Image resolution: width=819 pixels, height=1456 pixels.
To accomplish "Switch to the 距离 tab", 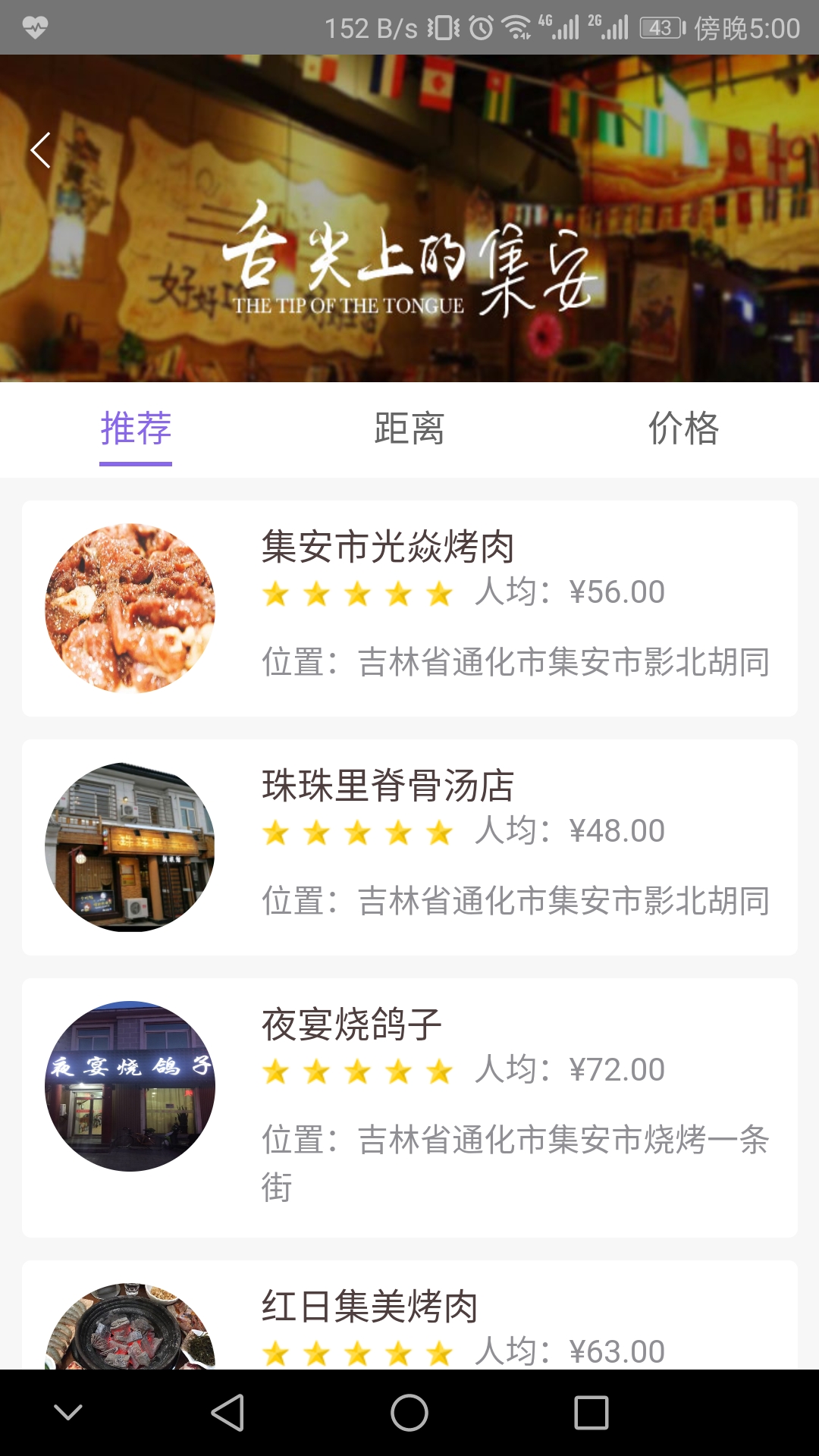I will [409, 428].
